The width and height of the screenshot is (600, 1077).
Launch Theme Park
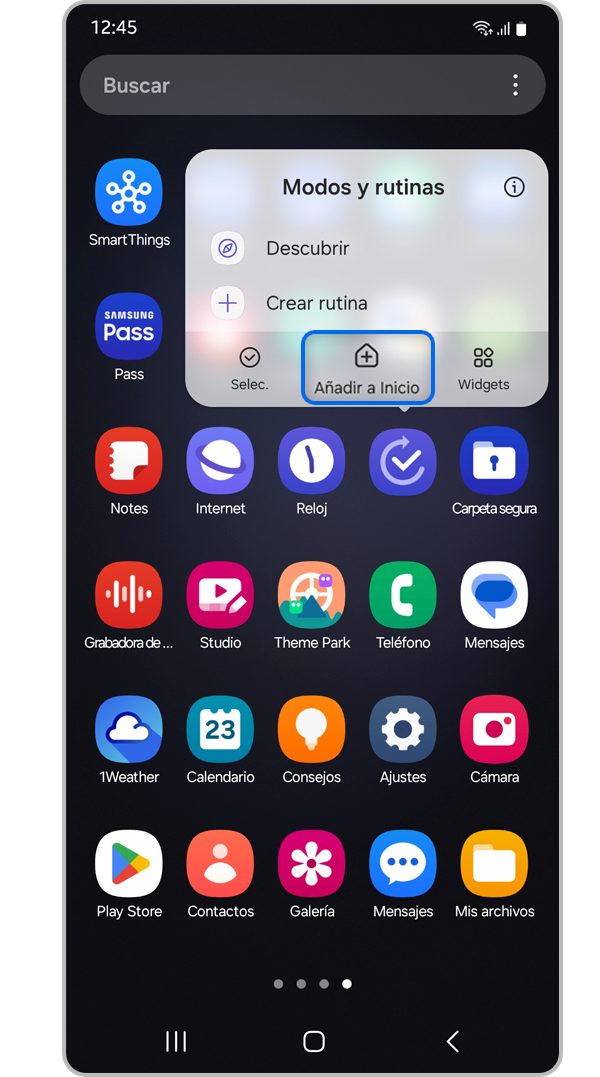pos(312,595)
